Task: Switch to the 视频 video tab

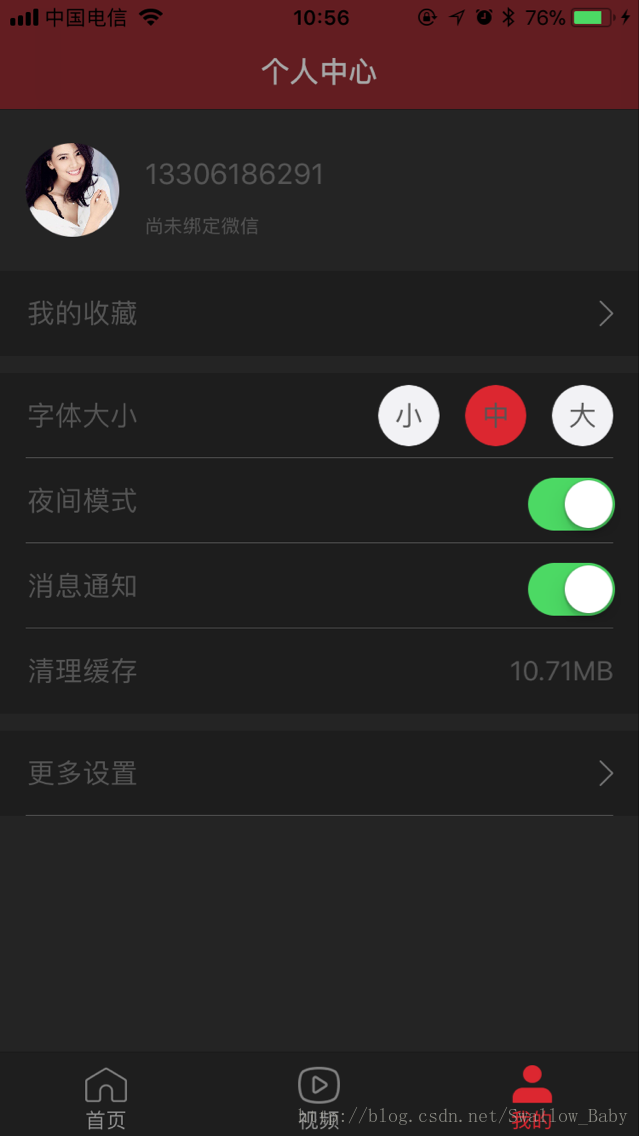Action: (x=320, y=1098)
